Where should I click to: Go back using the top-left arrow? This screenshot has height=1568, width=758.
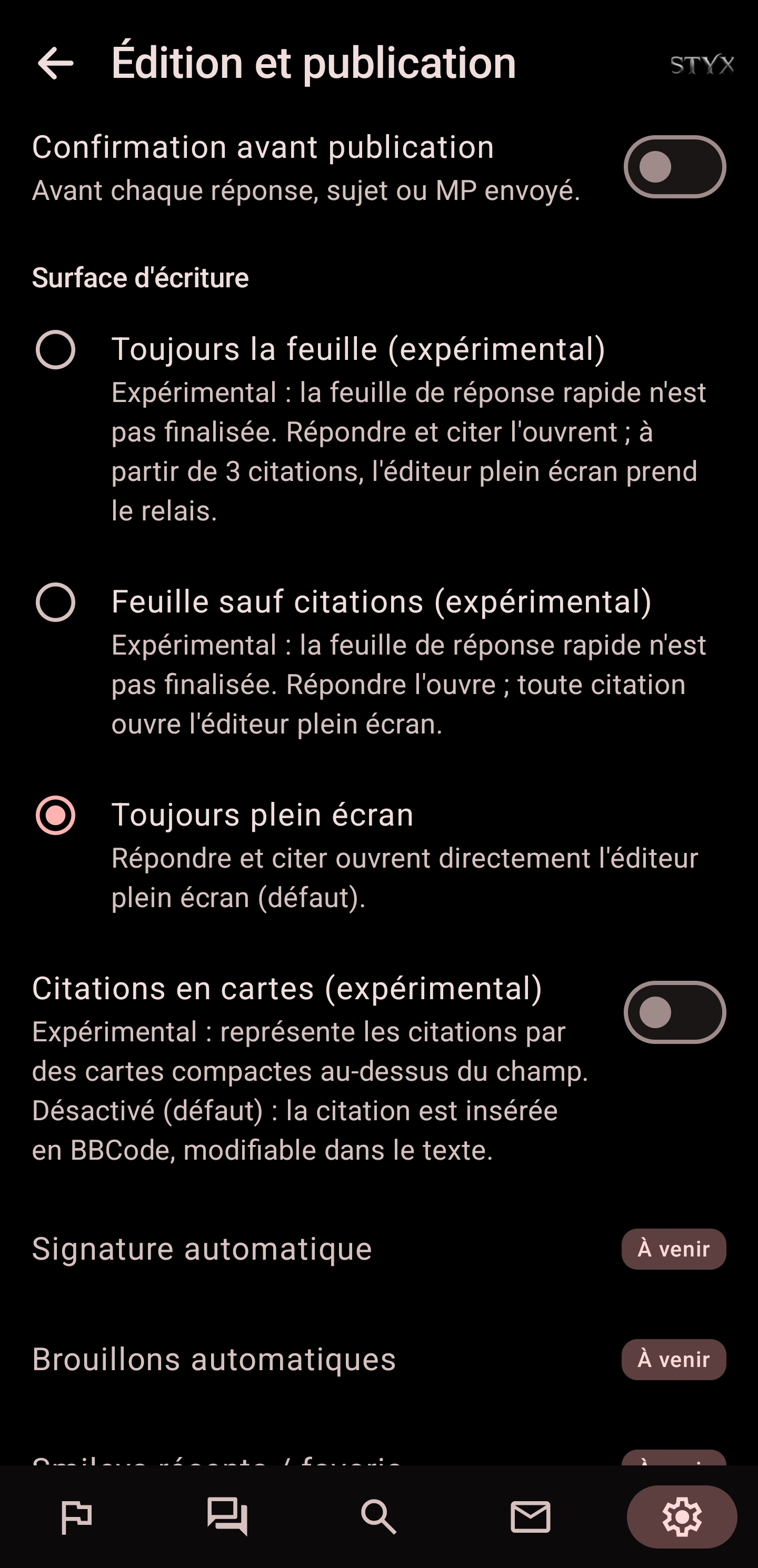55,63
